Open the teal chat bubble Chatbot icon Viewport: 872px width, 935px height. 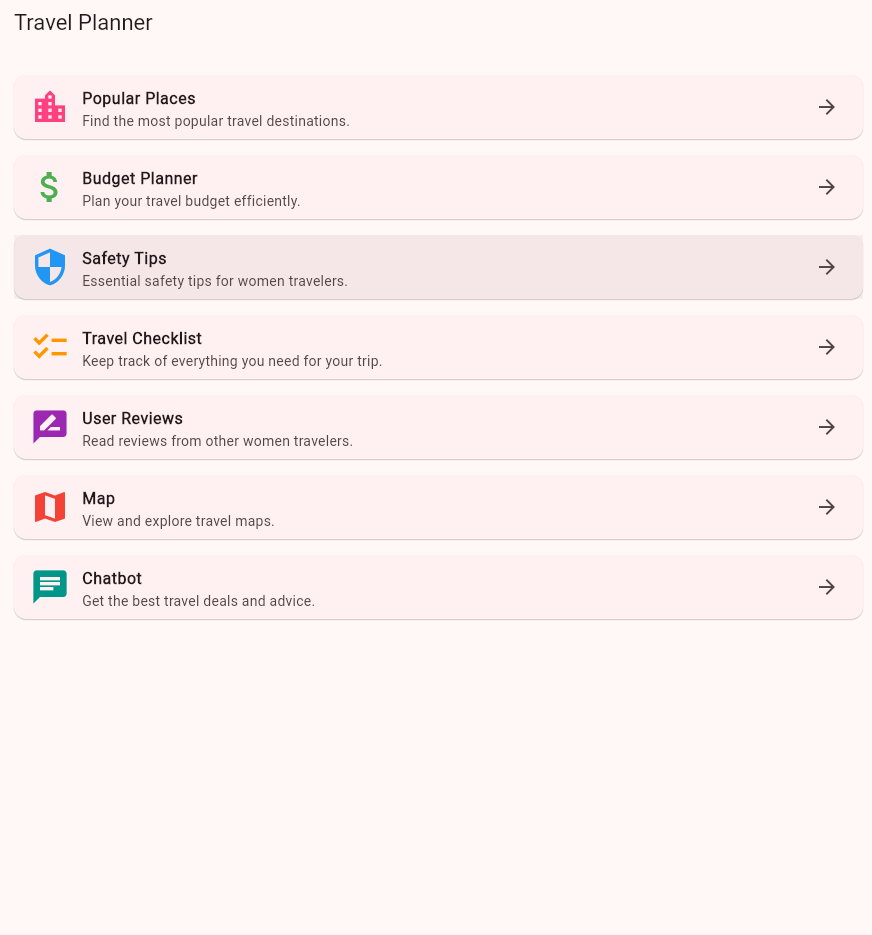coord(50,587)
